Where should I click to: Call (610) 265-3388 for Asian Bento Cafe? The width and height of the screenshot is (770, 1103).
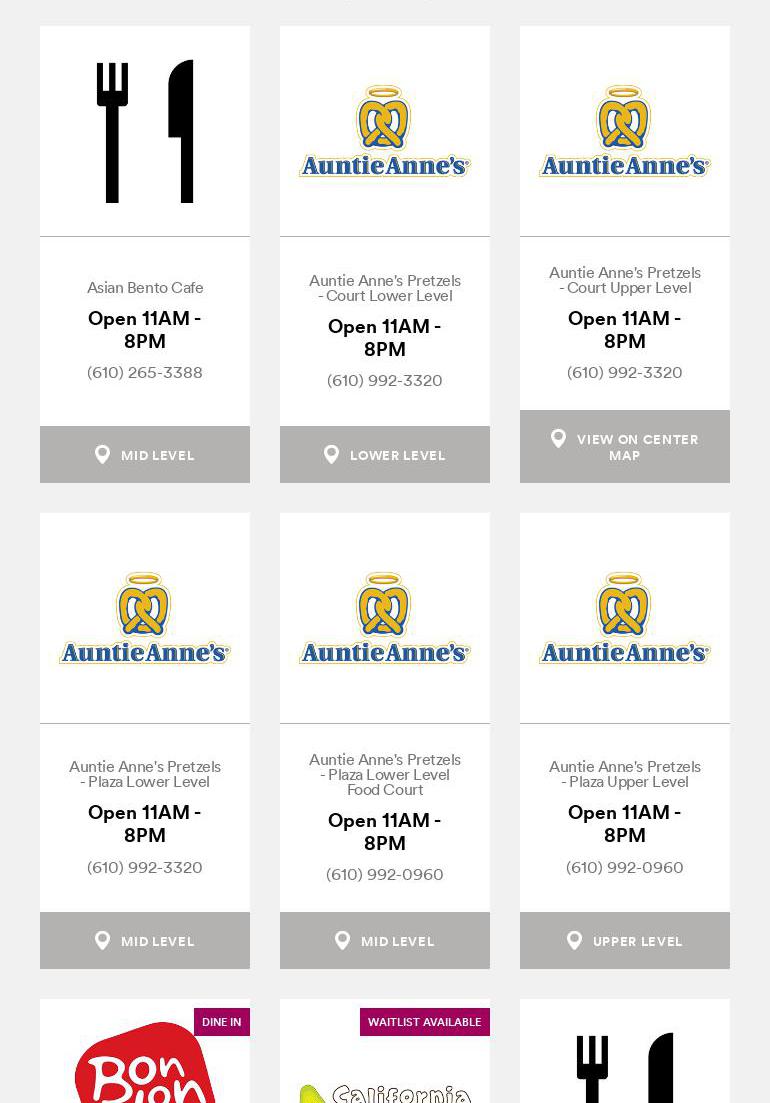click(x=145, y=372)
